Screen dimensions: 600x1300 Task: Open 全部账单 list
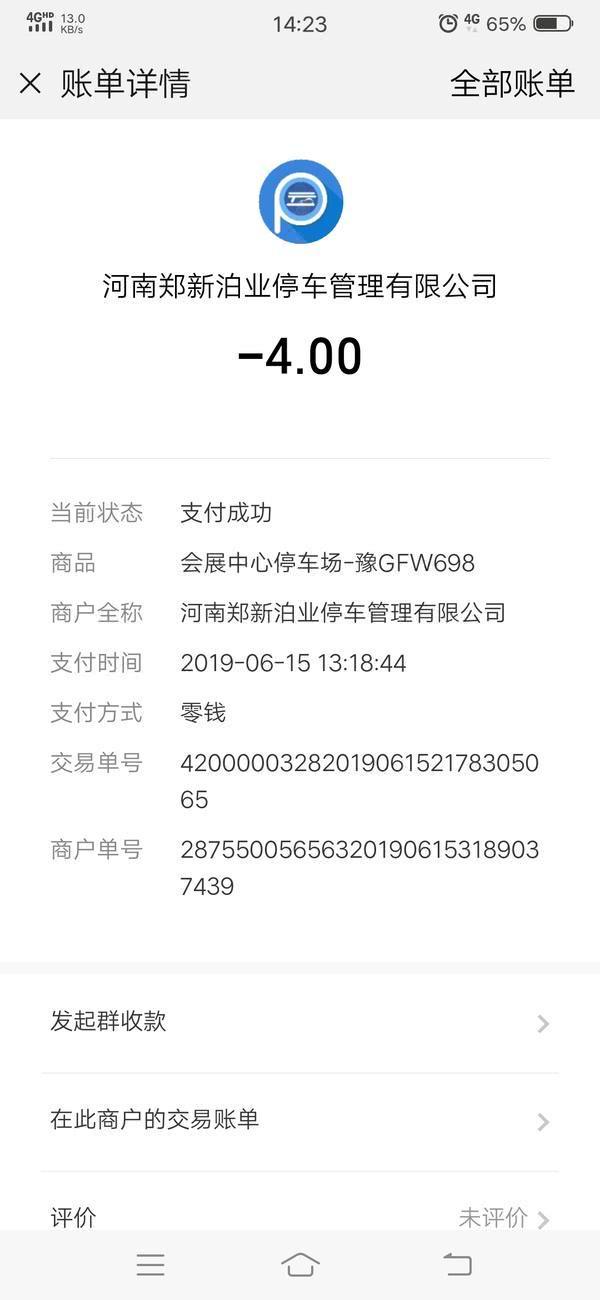click(512, 84)
